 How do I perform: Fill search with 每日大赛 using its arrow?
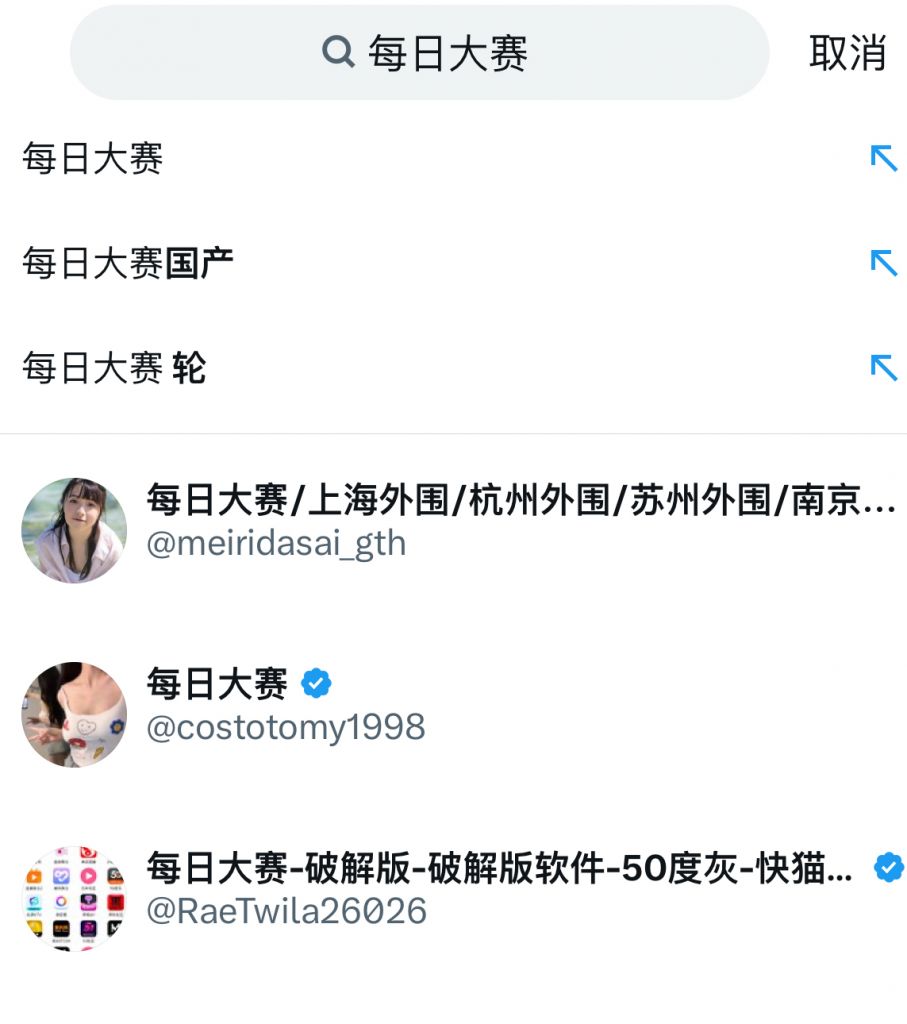coord(883,158)
